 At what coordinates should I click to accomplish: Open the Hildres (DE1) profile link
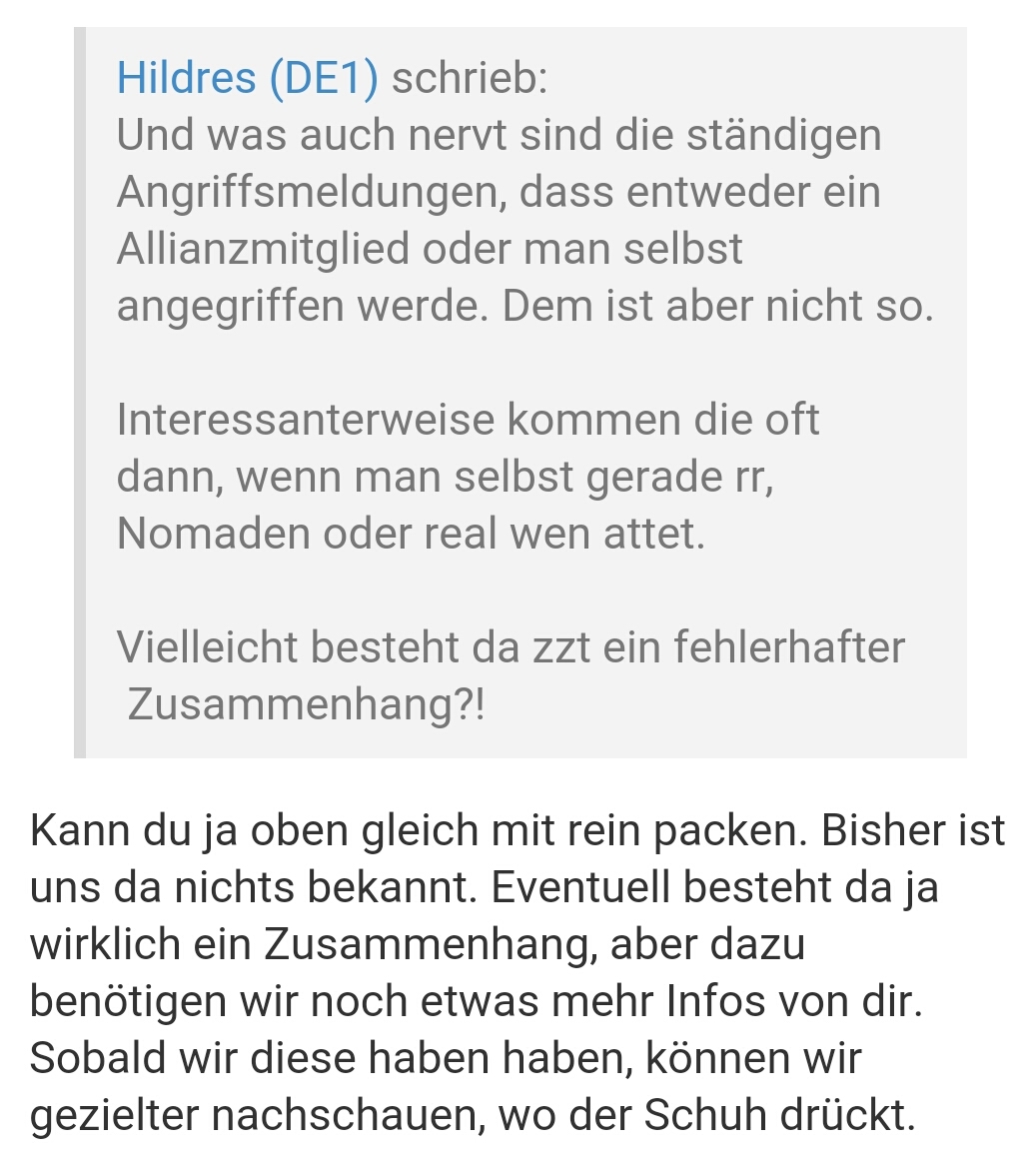pos(248,78)
